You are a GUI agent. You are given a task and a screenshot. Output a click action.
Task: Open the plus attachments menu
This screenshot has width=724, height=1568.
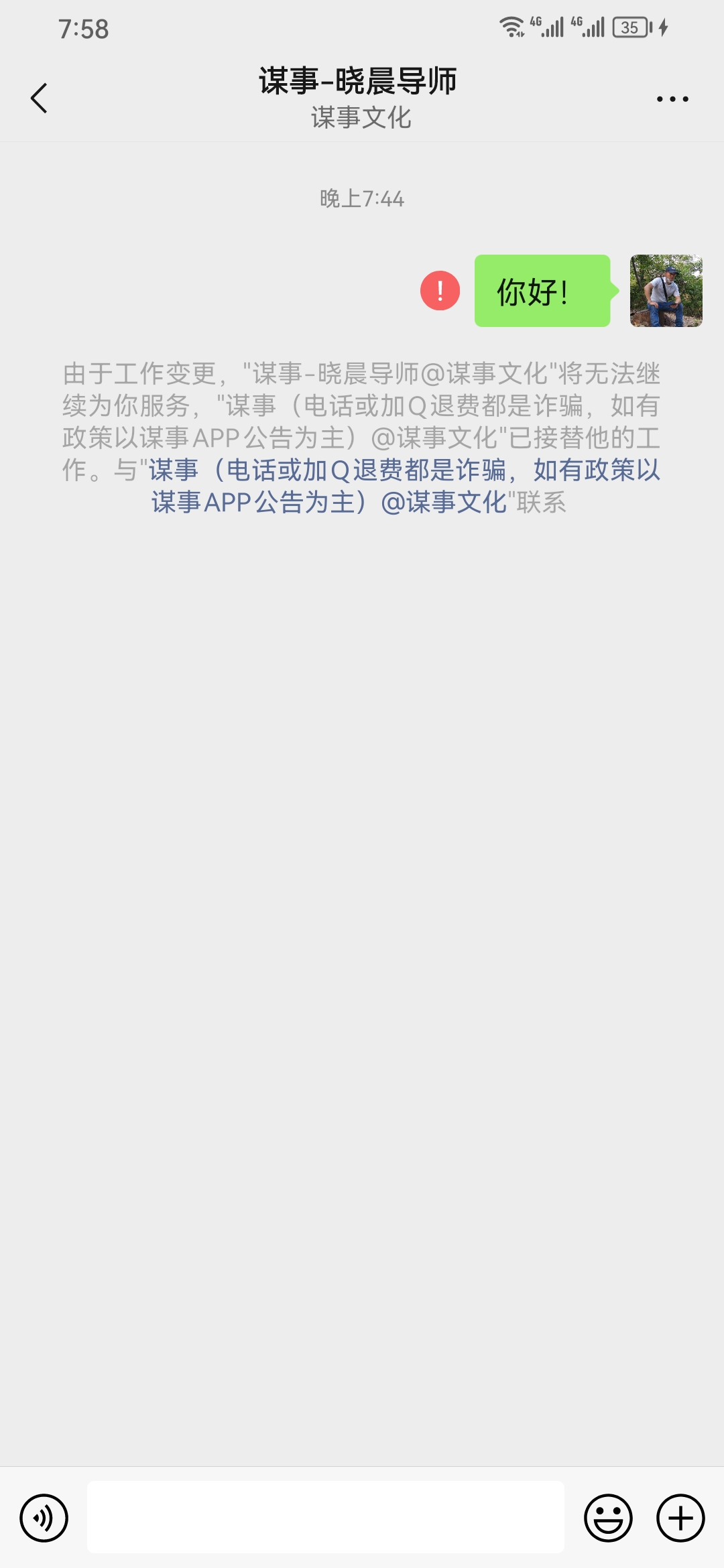click(x=680, y=1518)
